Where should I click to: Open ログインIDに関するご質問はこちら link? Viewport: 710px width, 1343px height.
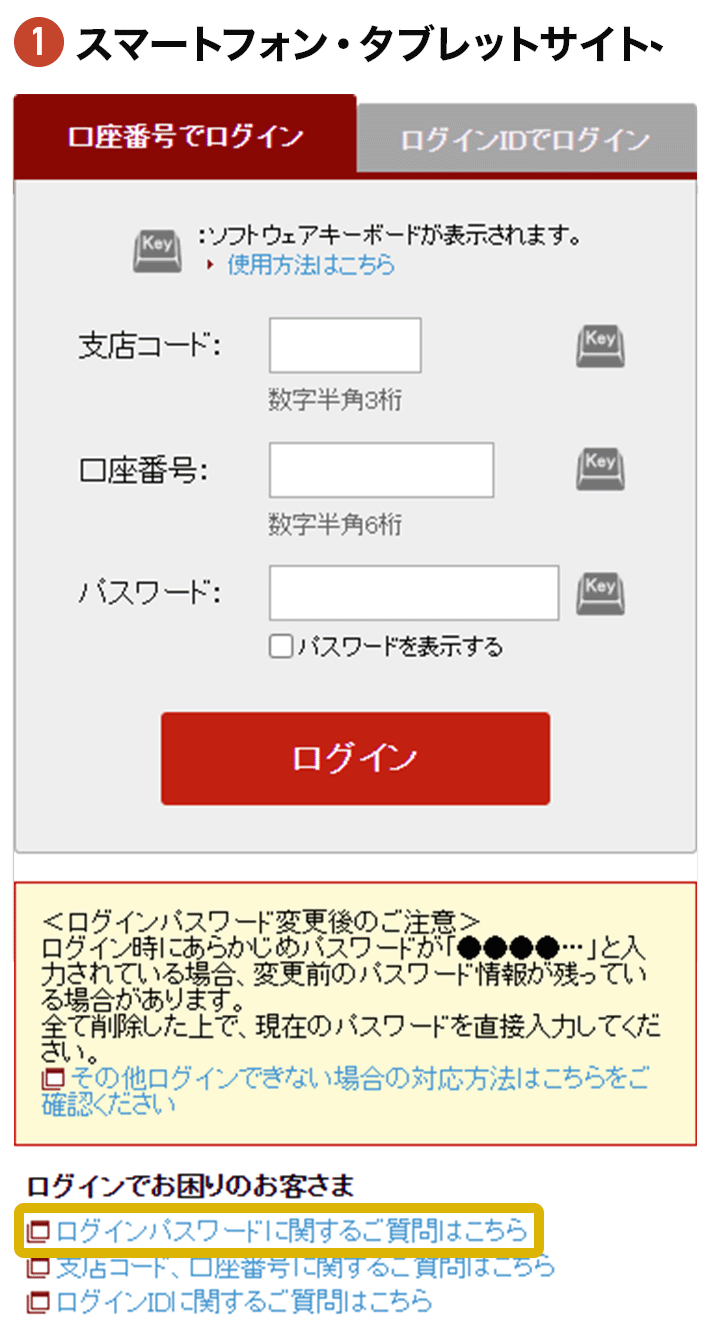pyautogui.click(x=229, y=1301)
